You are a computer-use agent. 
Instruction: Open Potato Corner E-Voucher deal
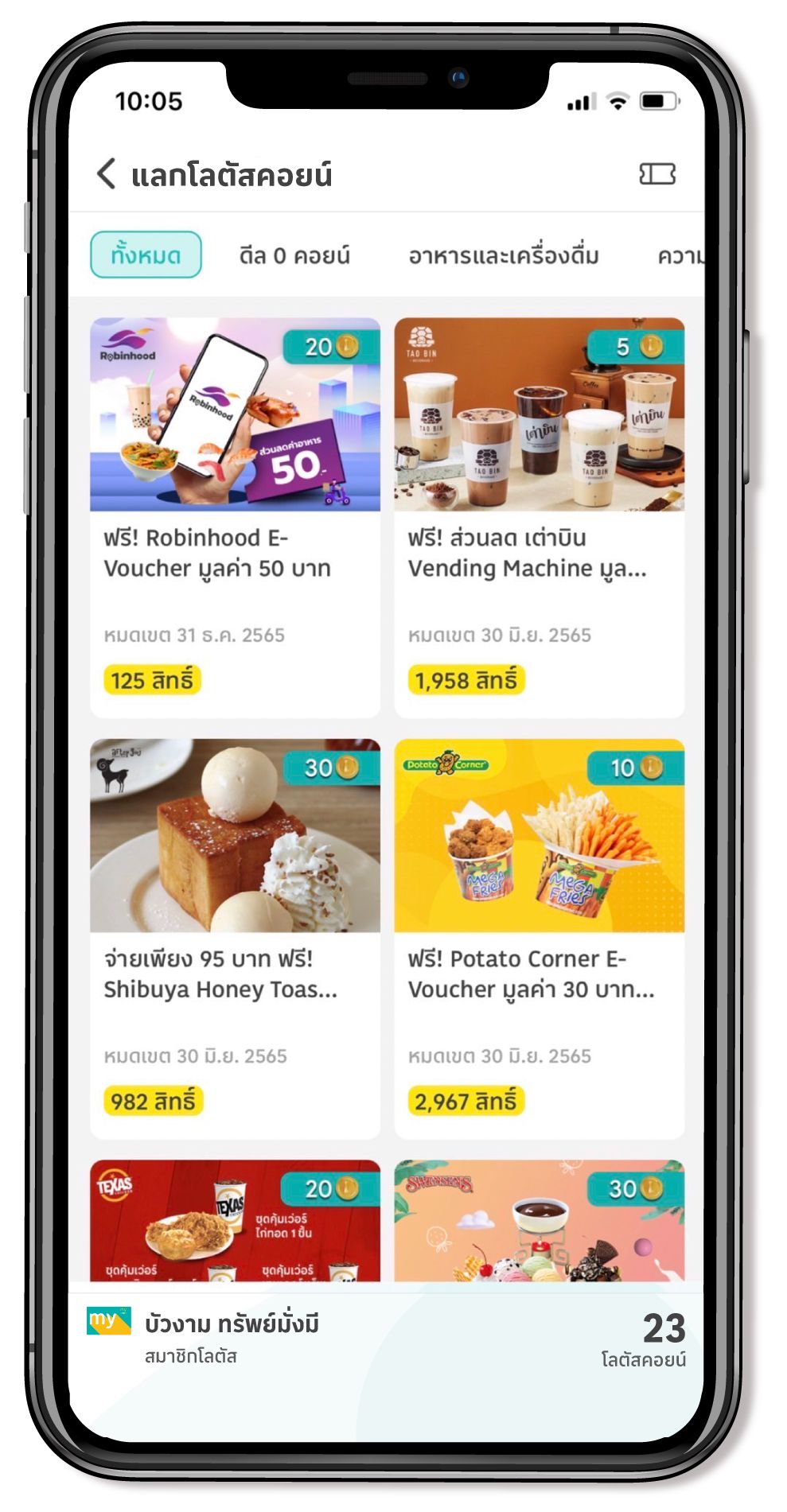pyautogui.click(x=539, y=939)
